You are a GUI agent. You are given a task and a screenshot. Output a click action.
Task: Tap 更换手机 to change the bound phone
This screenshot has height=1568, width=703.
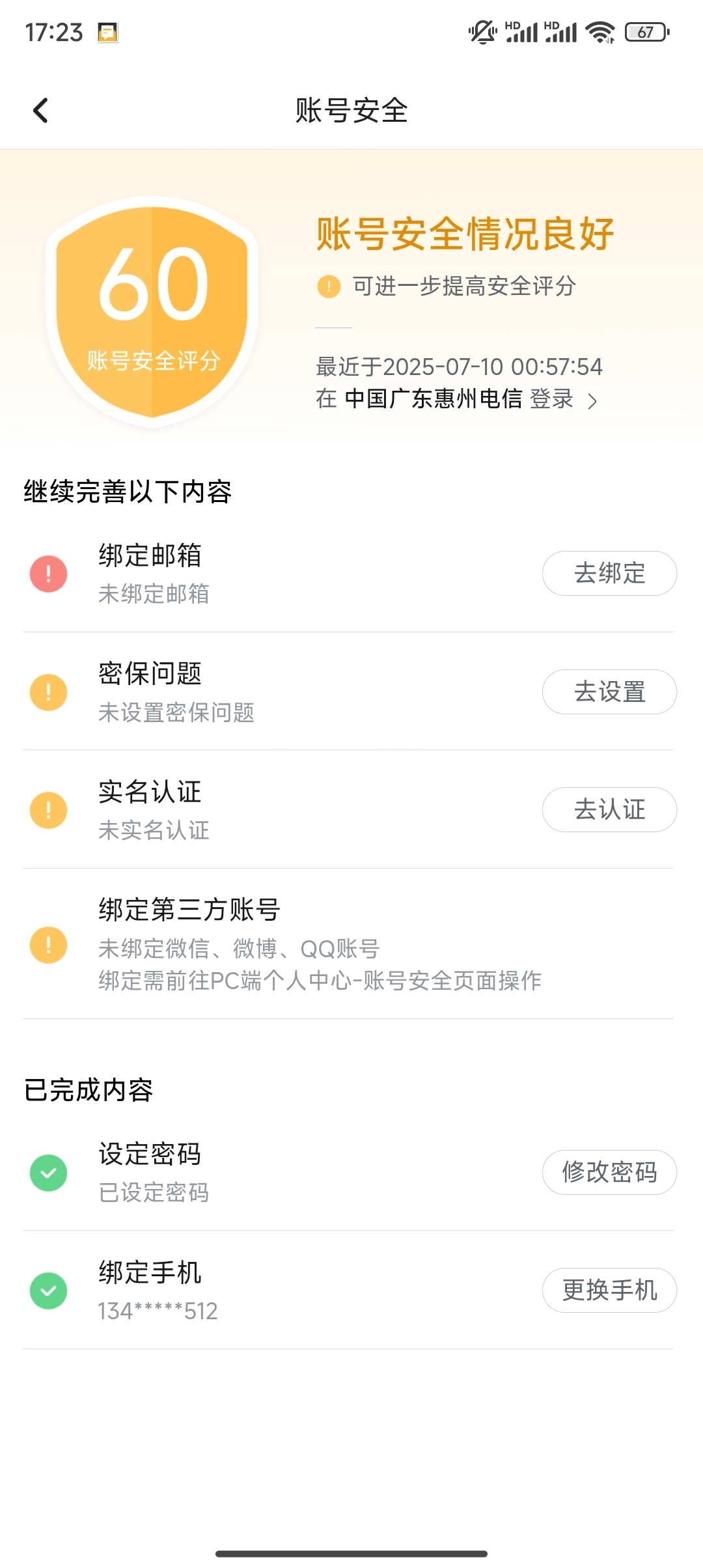click(x=609, y=1290)
